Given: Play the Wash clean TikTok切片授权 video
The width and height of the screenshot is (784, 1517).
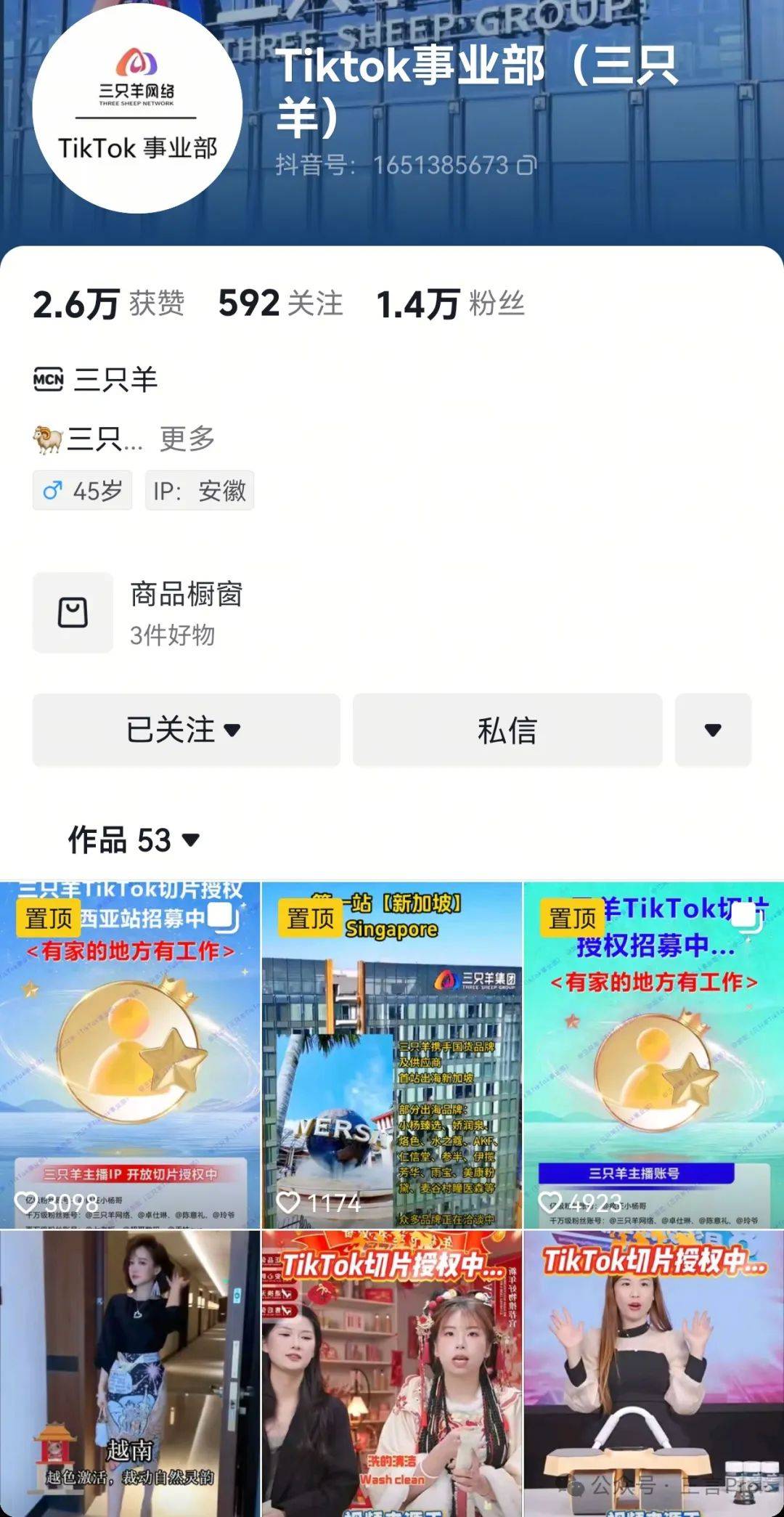Looking at the screenshot, I should [x=391, y=1372].
